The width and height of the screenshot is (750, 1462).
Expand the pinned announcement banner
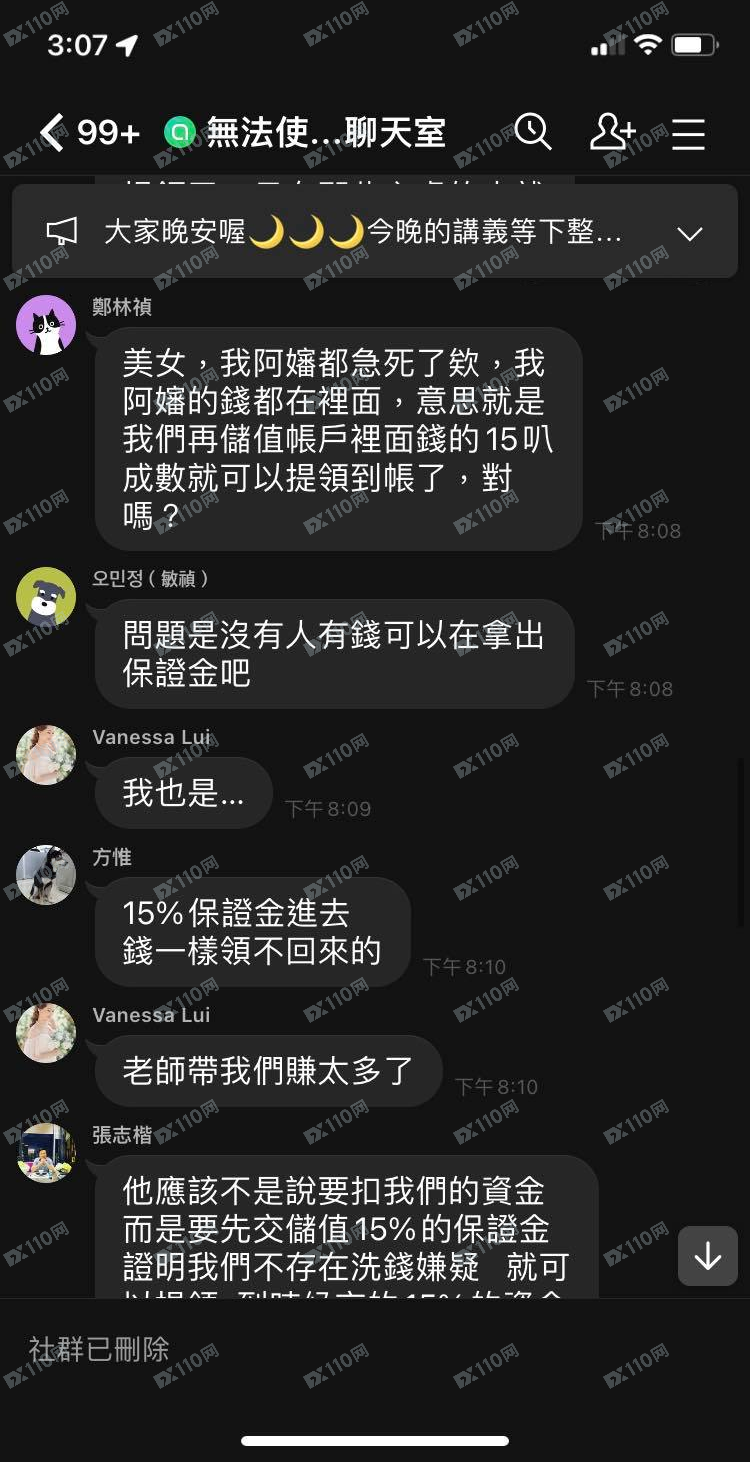(x=690, y=234)
